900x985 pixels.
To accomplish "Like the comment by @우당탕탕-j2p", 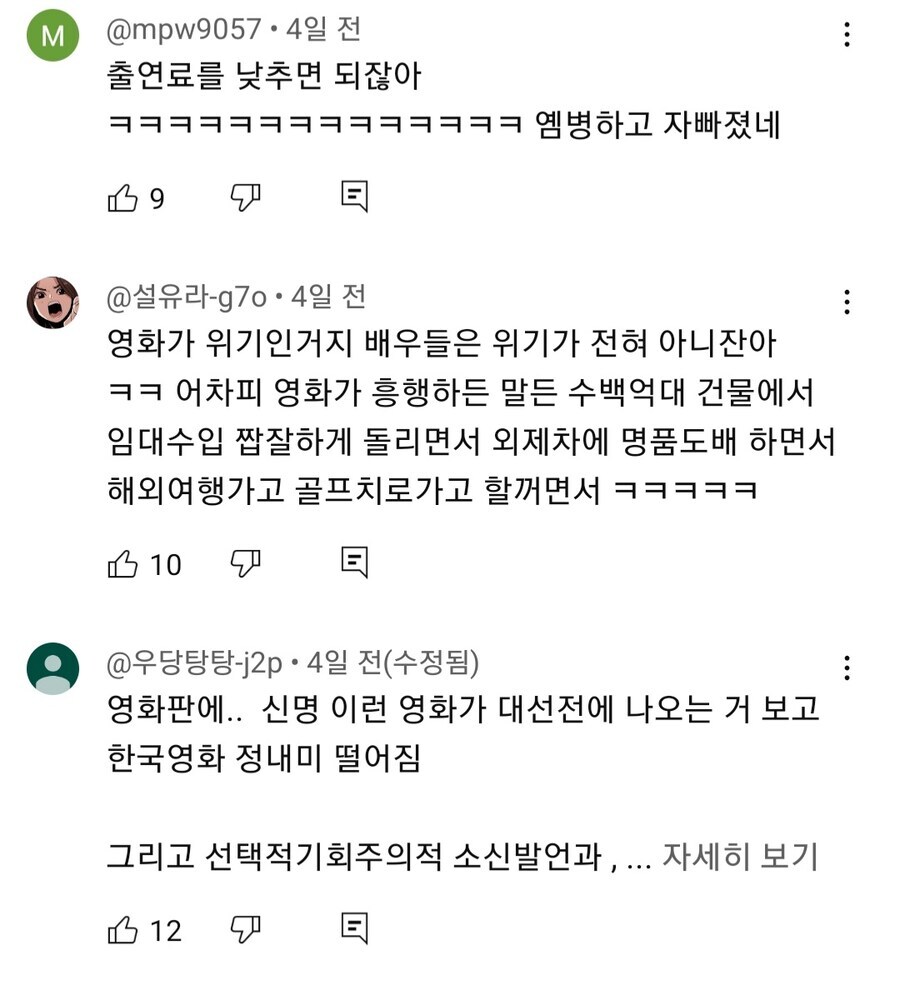I will pos(122,930).
